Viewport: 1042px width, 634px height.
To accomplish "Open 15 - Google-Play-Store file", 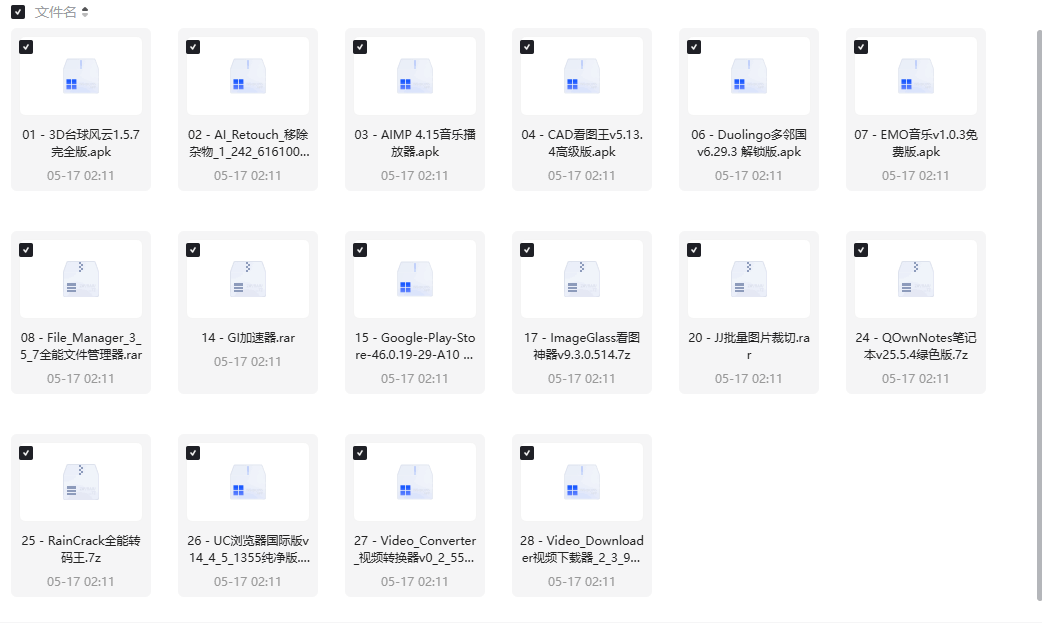I will (415, 279).
